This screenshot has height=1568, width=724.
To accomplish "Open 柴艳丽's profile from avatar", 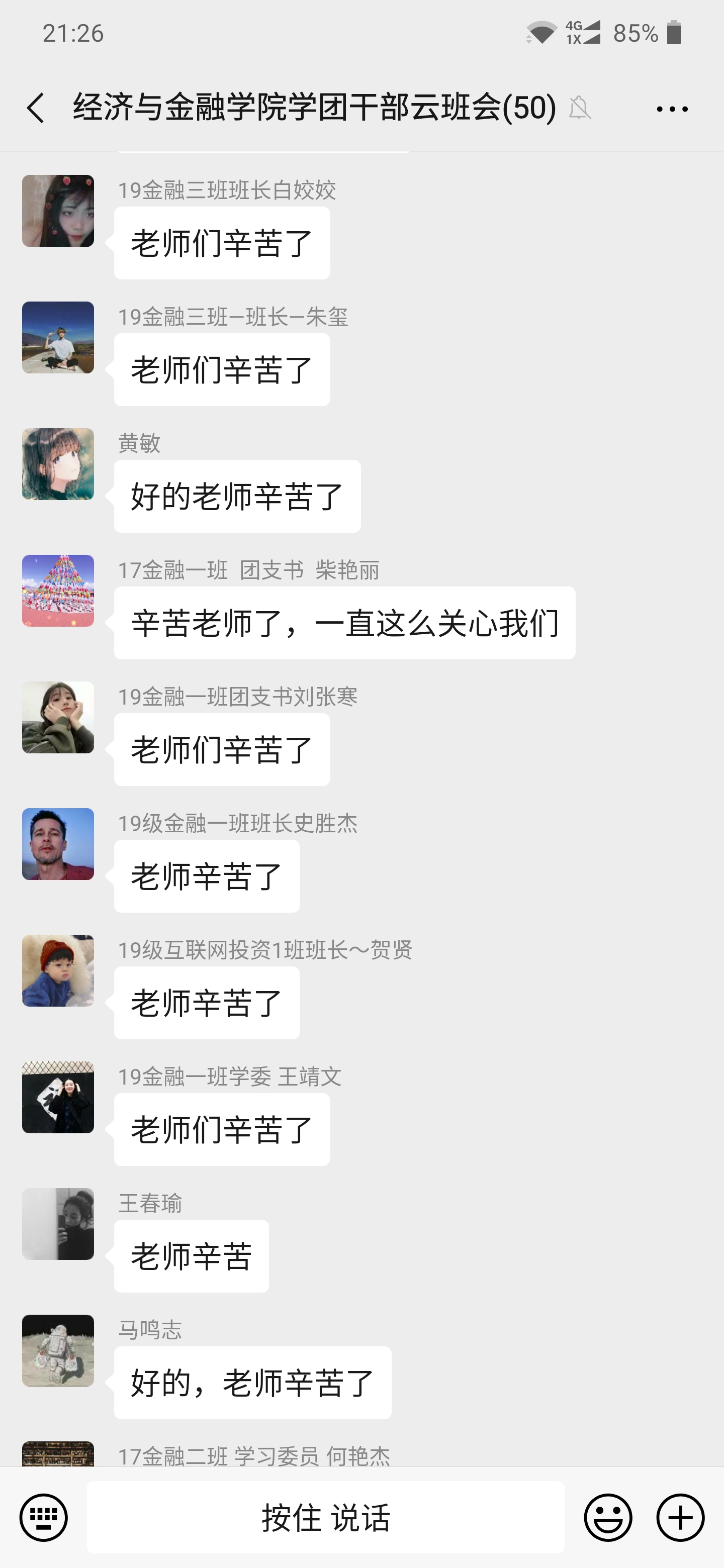I will [x=58, y=591].
